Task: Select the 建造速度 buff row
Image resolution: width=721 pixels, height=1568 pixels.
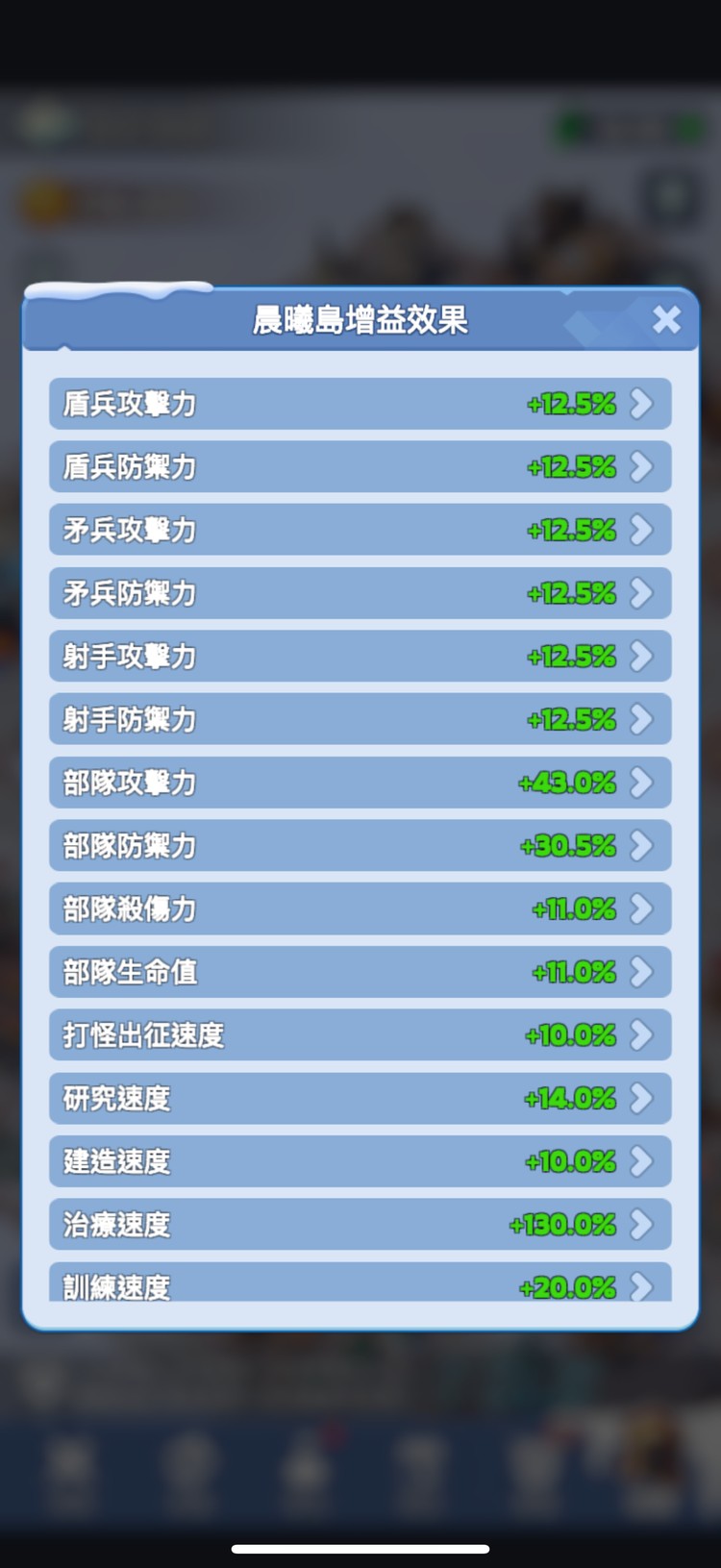Action: coord(360,1162)
